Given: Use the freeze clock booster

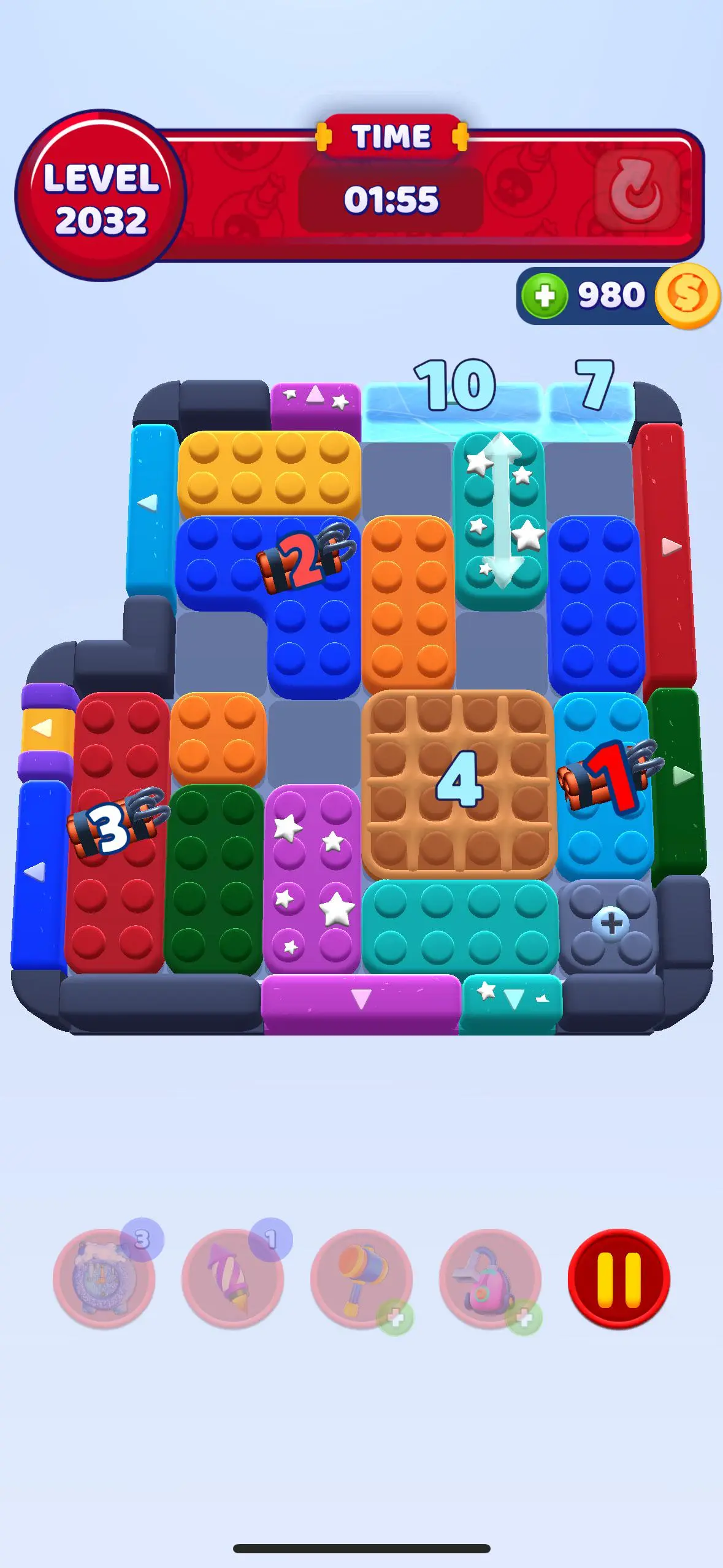Looking at the screenshot, I should coord(104,1278).
